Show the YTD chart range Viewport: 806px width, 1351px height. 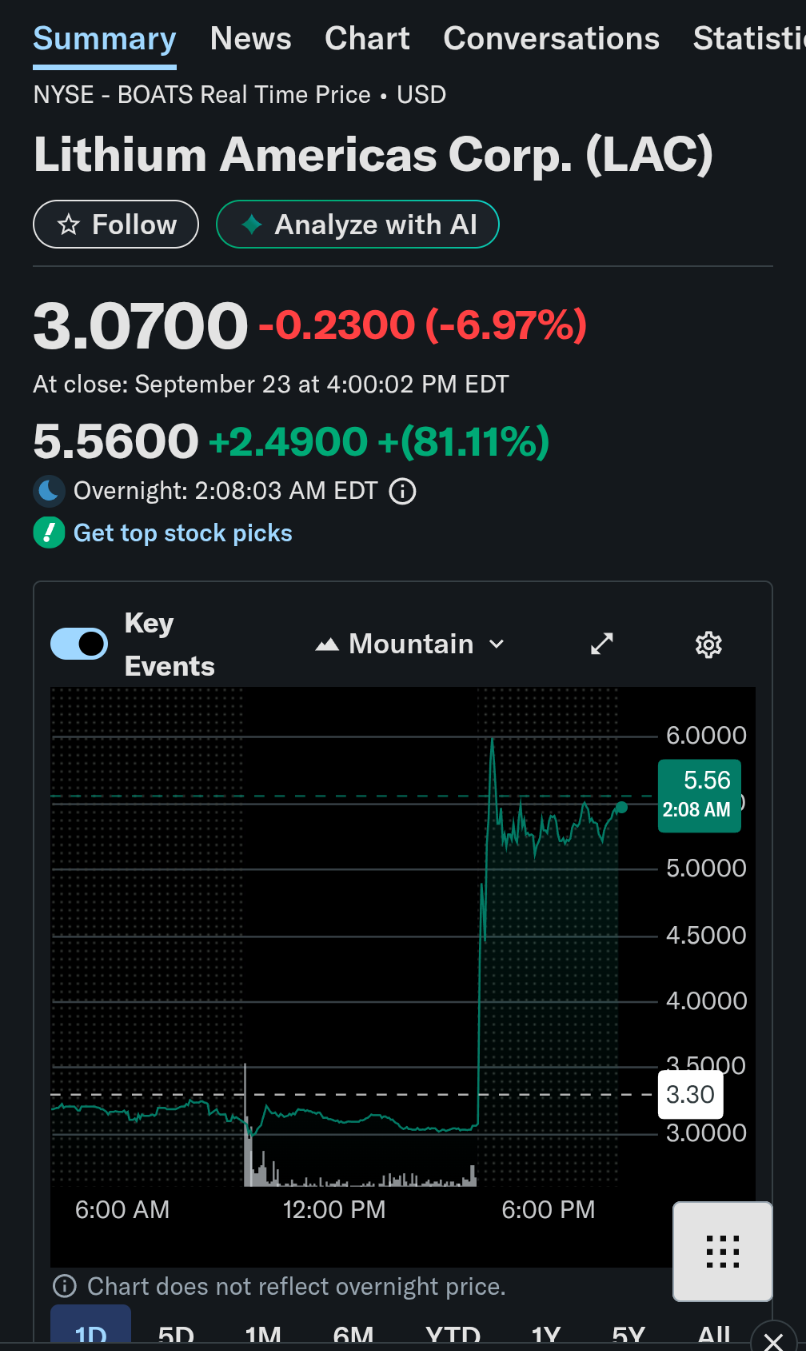pyautogui.click(x=453, y=1335)
